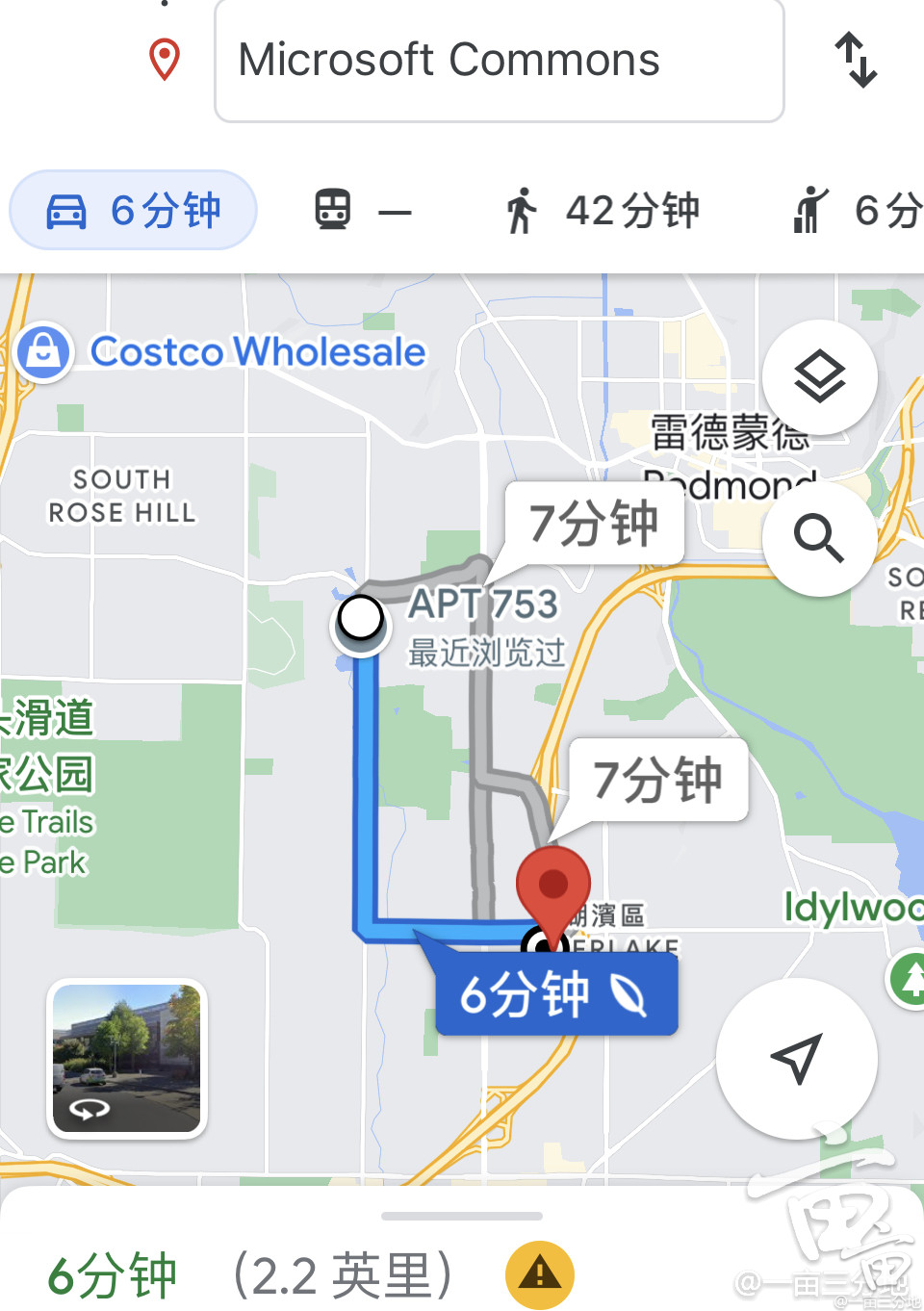Swap start and destination points
Image resolution: width=924 pixels, height=1311 pixels.
click(x=855, y=61)
